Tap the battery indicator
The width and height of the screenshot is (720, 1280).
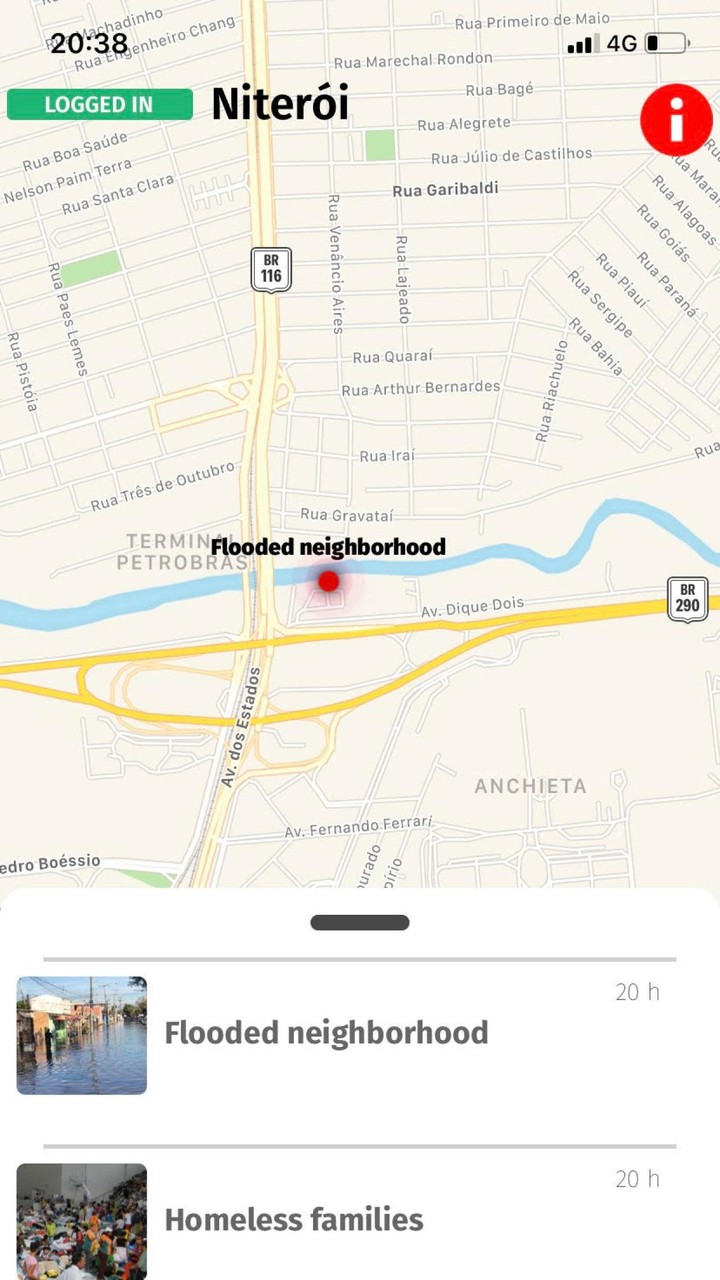[x=666, y=43]
